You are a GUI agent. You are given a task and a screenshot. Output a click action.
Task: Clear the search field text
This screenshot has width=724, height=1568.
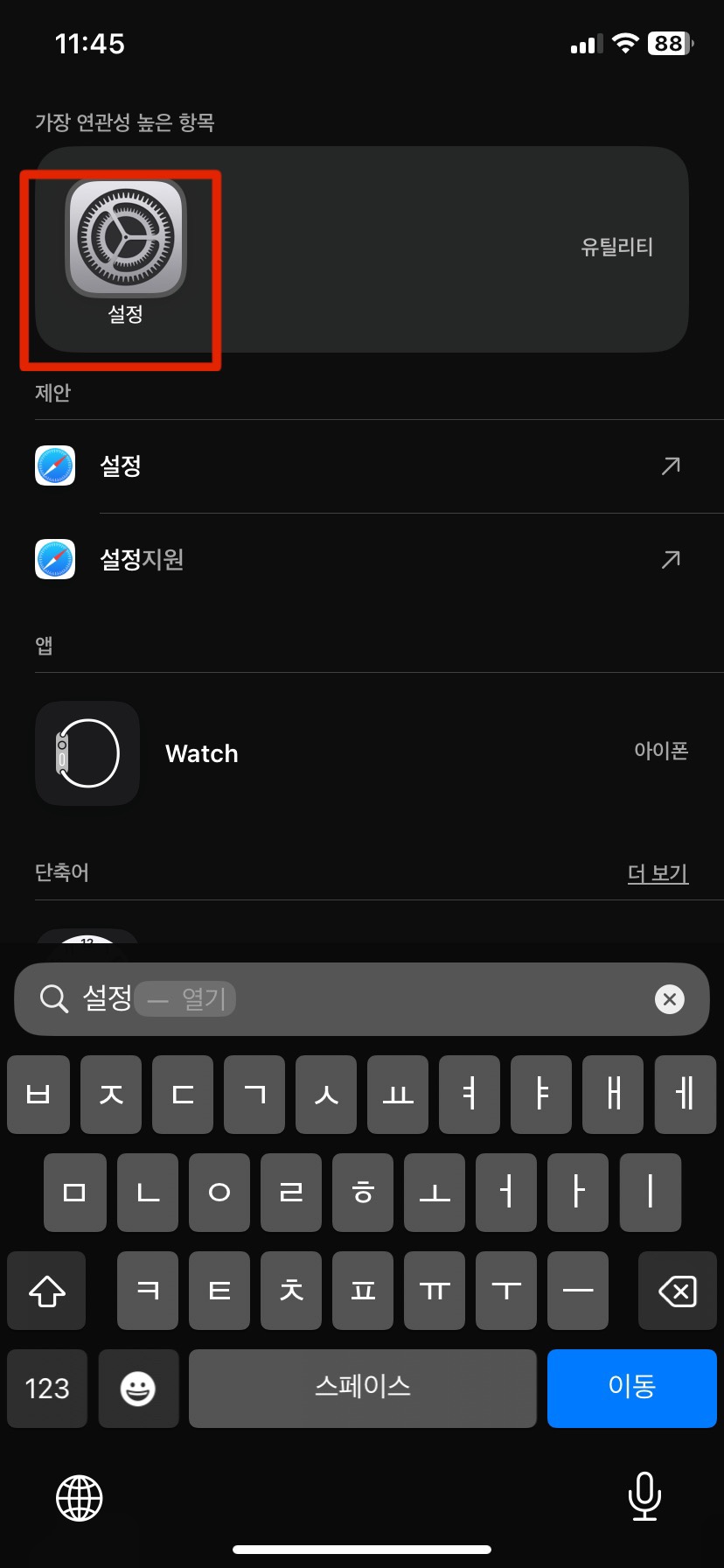coord(670,999)
